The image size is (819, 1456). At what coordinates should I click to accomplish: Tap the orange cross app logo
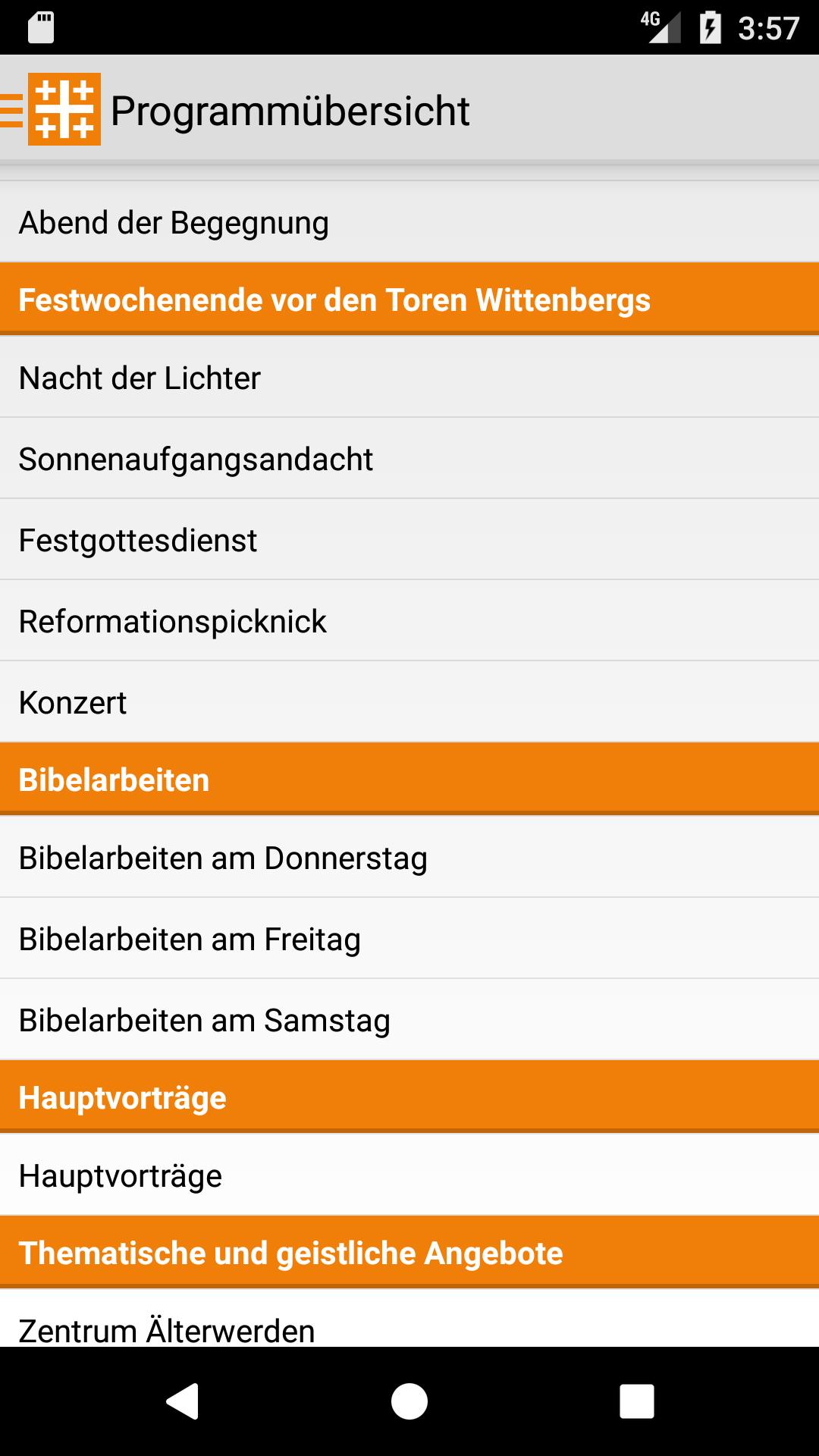click(64, 109)
